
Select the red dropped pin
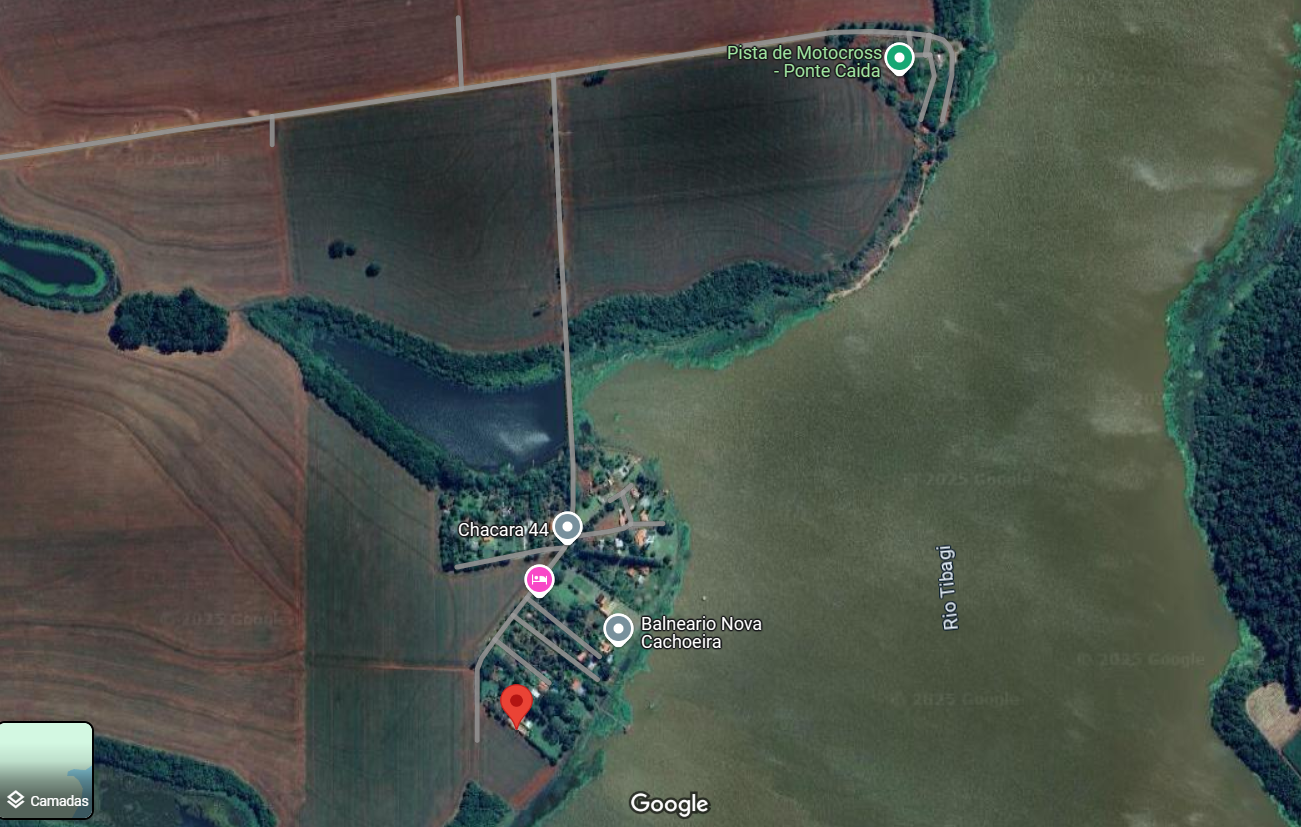(516, 704)
